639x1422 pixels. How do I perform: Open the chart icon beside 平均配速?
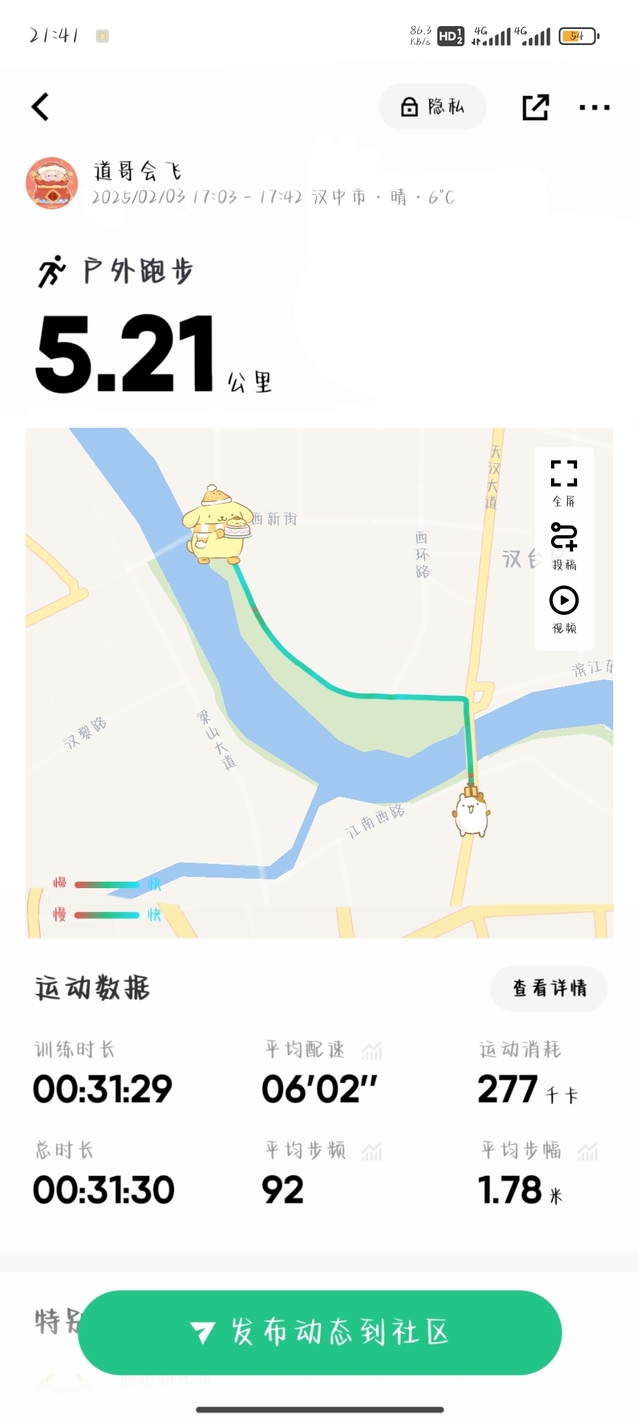tap(372, 1050)
